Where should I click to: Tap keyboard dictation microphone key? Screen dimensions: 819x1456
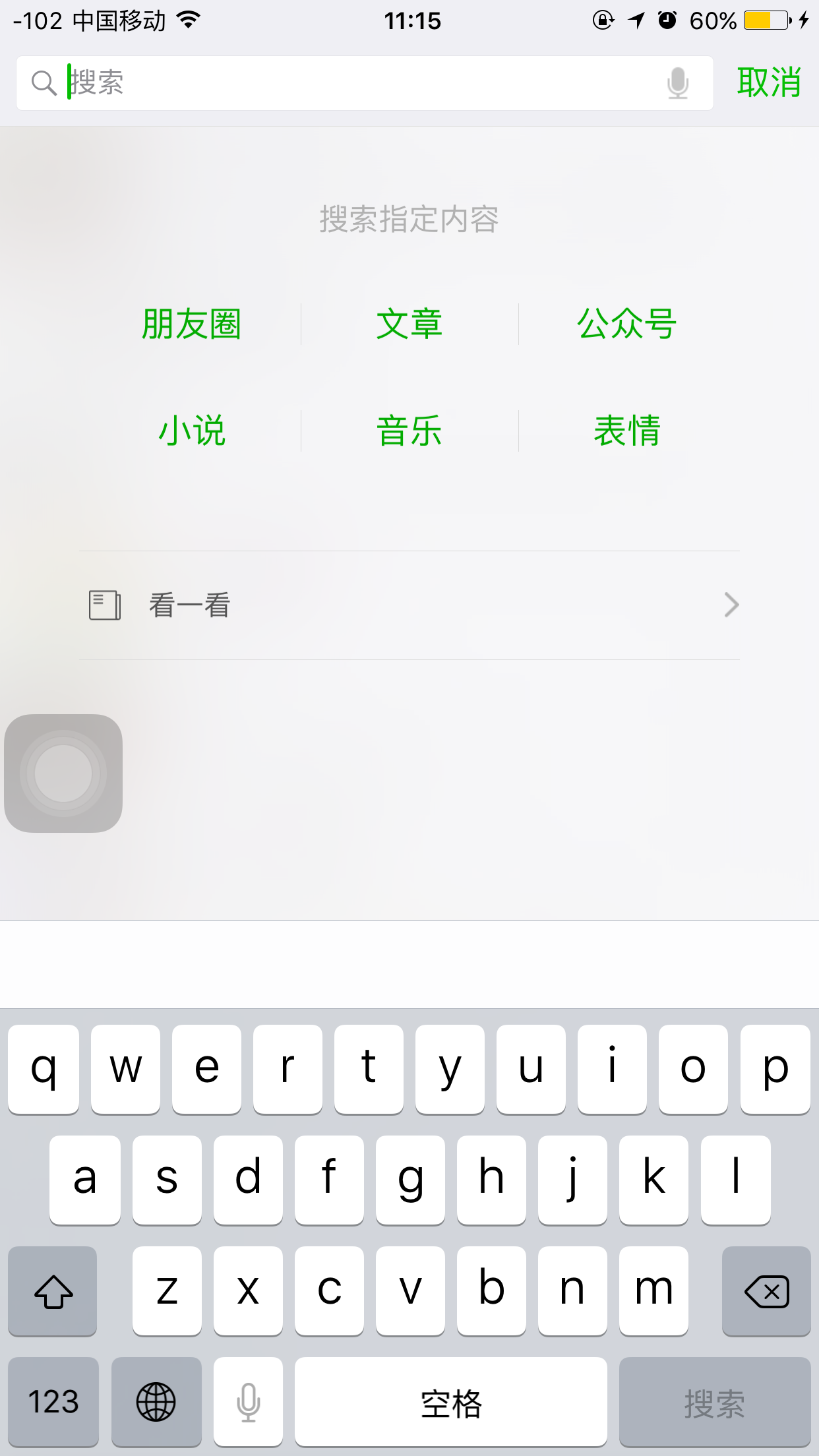(249, 1401)
